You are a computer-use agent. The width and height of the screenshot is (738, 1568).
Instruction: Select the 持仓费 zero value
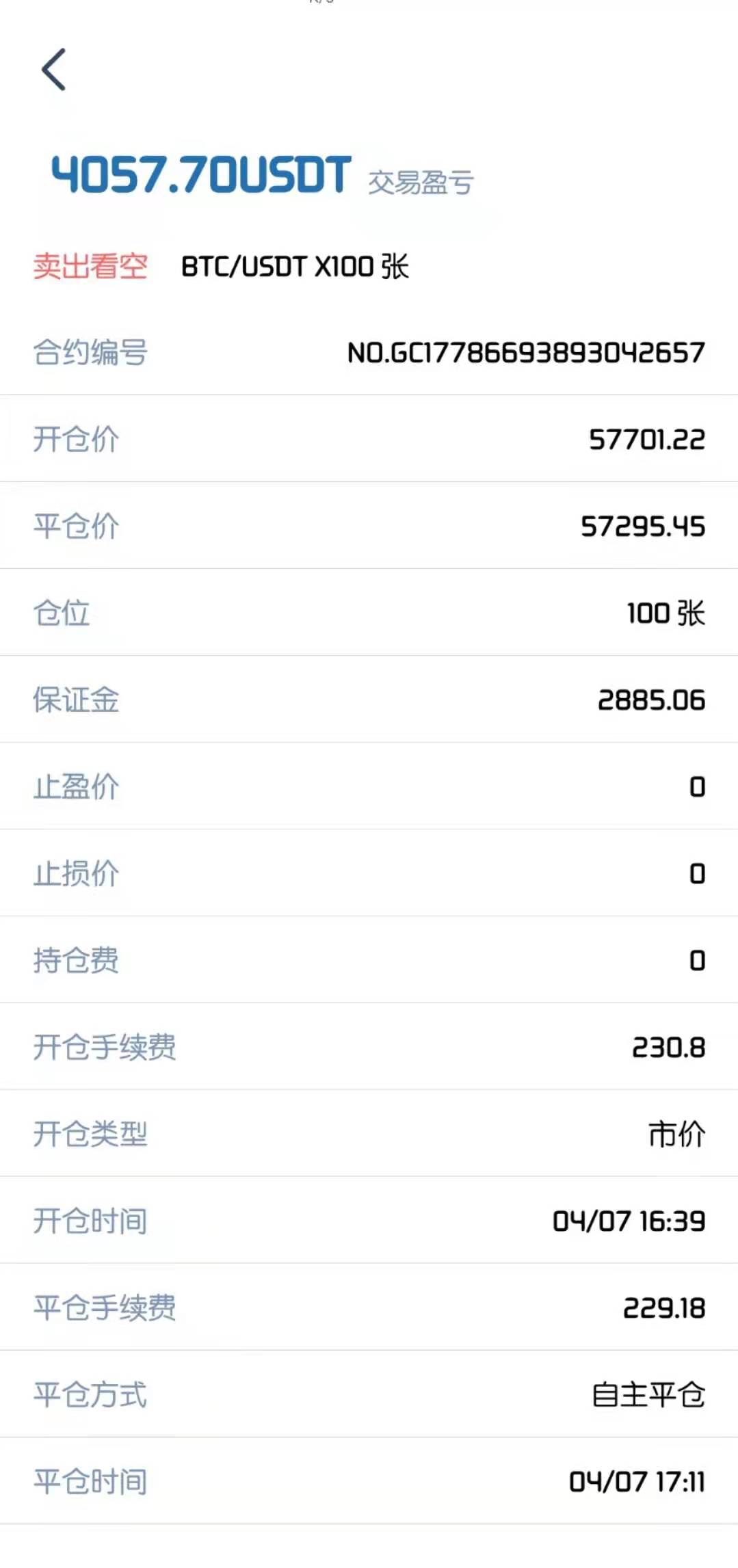coord(698,960)
